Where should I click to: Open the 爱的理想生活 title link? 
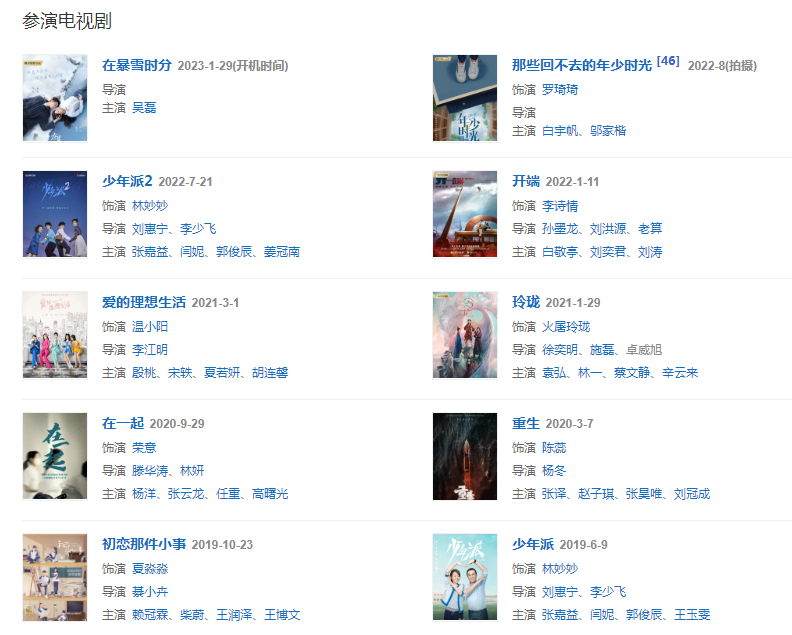(143, 302)
